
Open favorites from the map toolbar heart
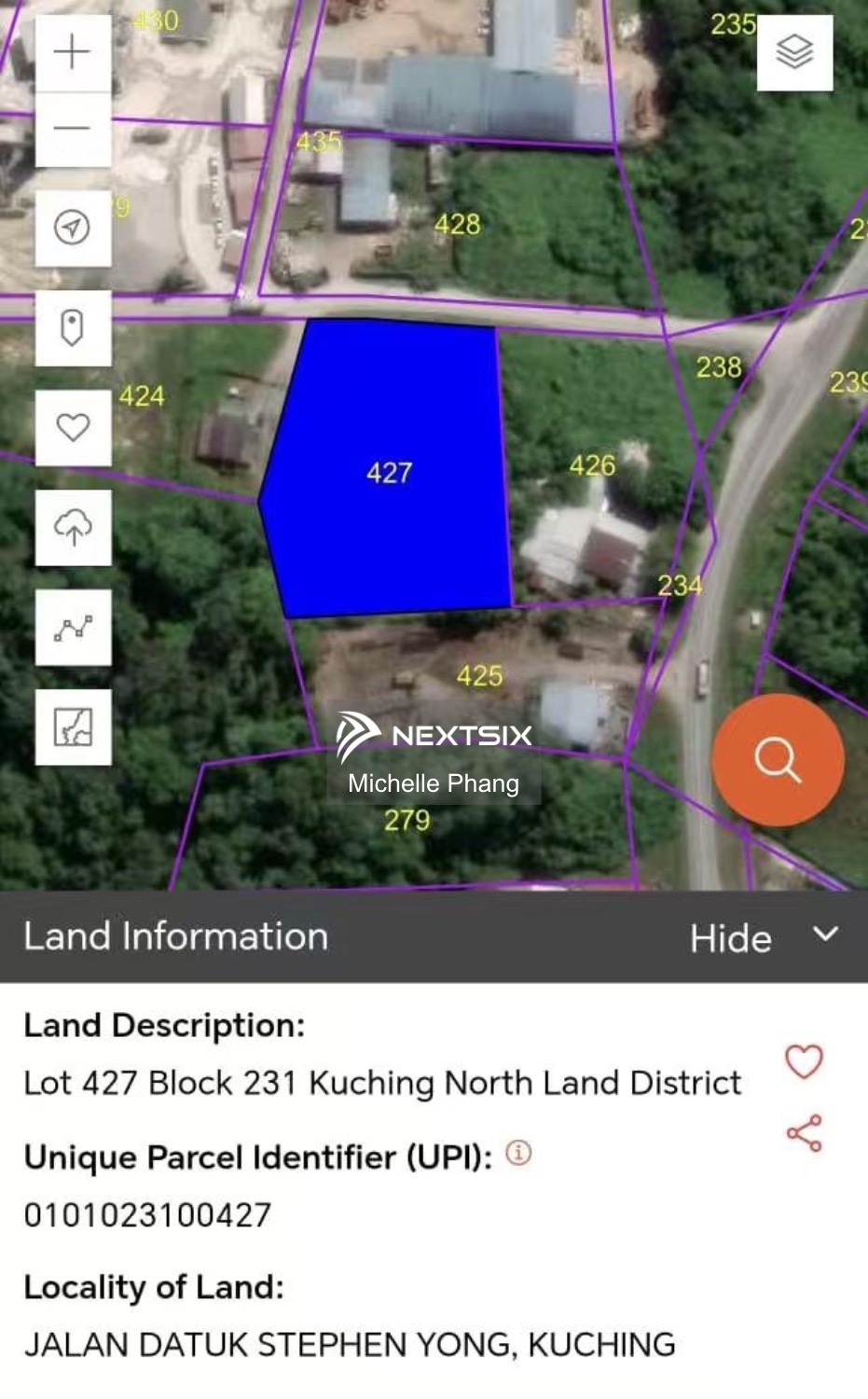point(73,428)
